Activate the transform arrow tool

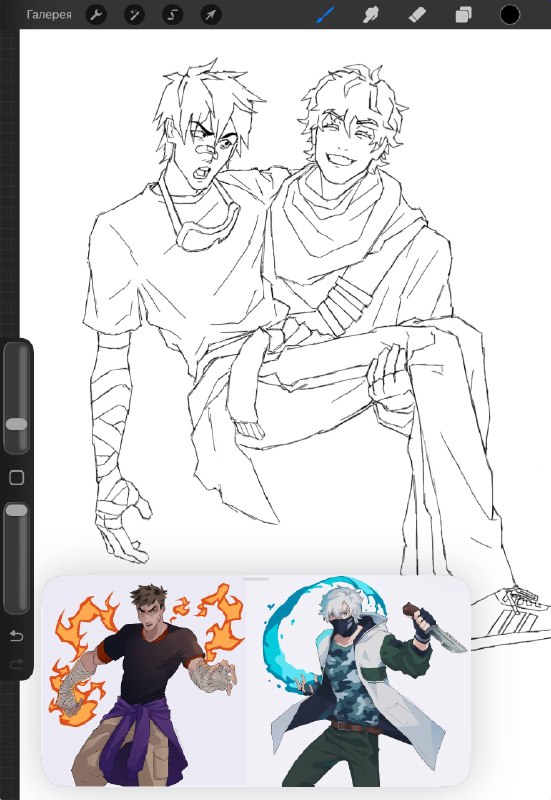coord(211,15)
